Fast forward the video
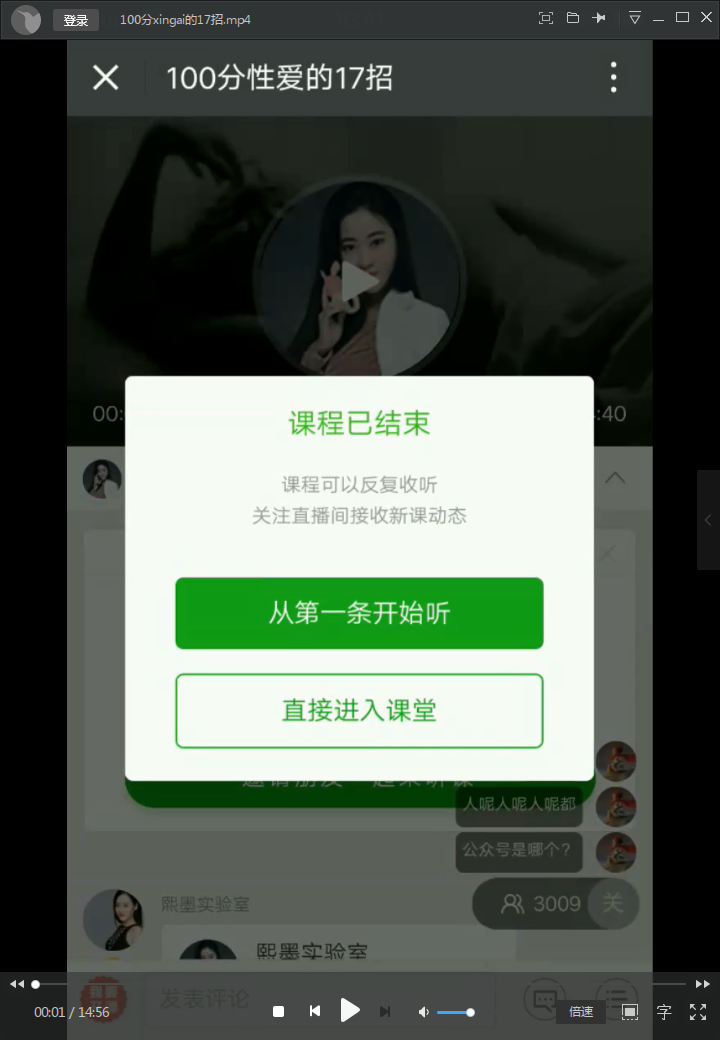The height and width of the screenshot is (1040, 720). tap(703, 984)
